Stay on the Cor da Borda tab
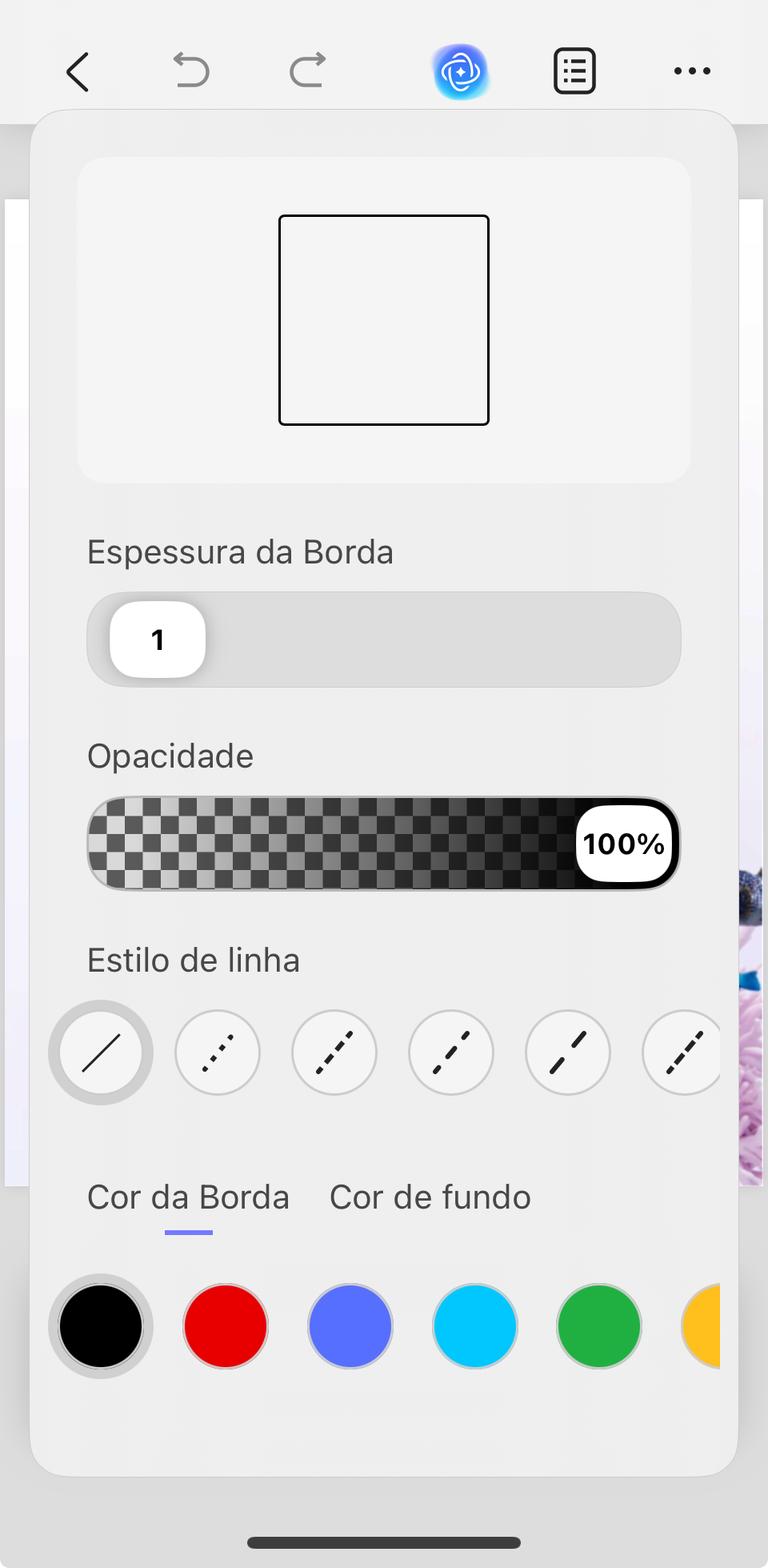The image size is (768, 1568). [x=188, y=1197]
